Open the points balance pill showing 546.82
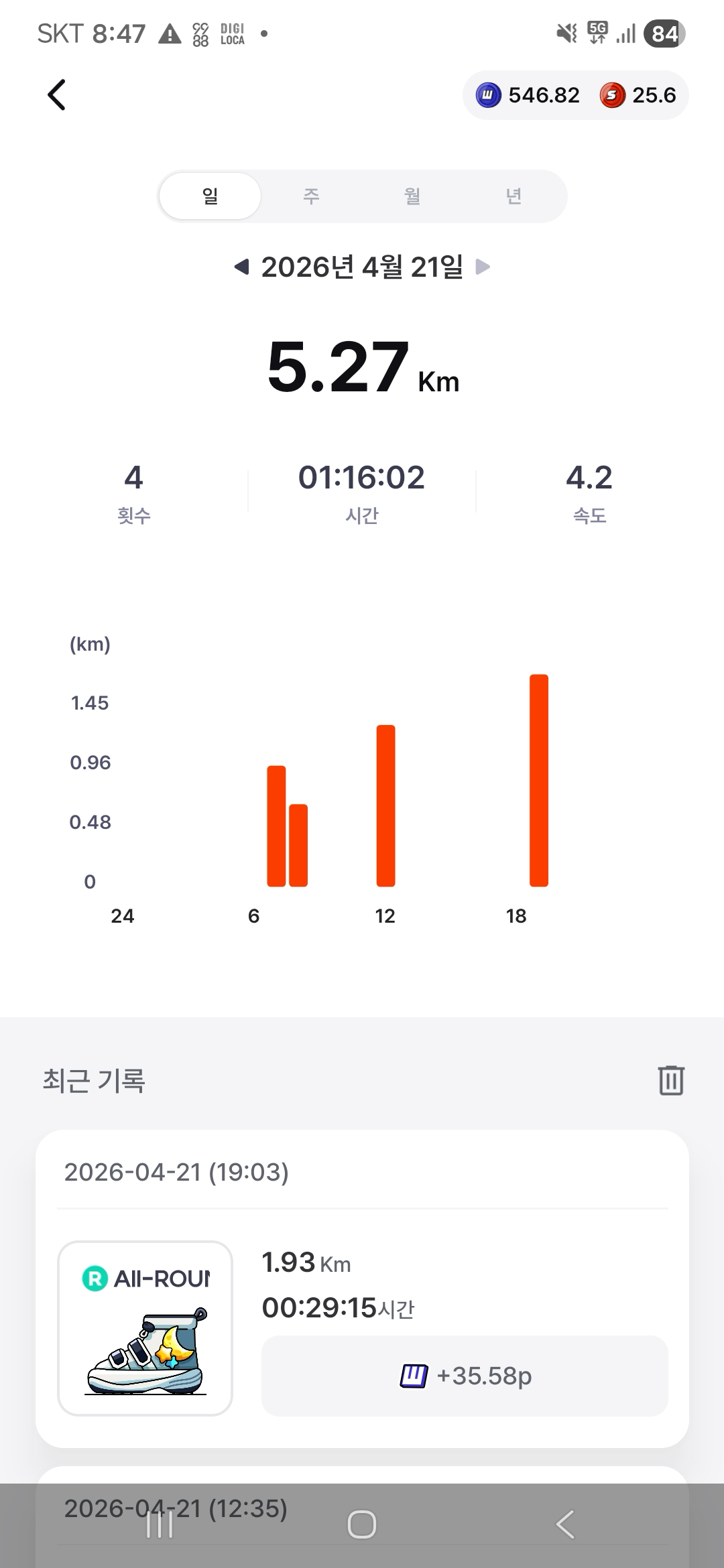 click(575, 95)
